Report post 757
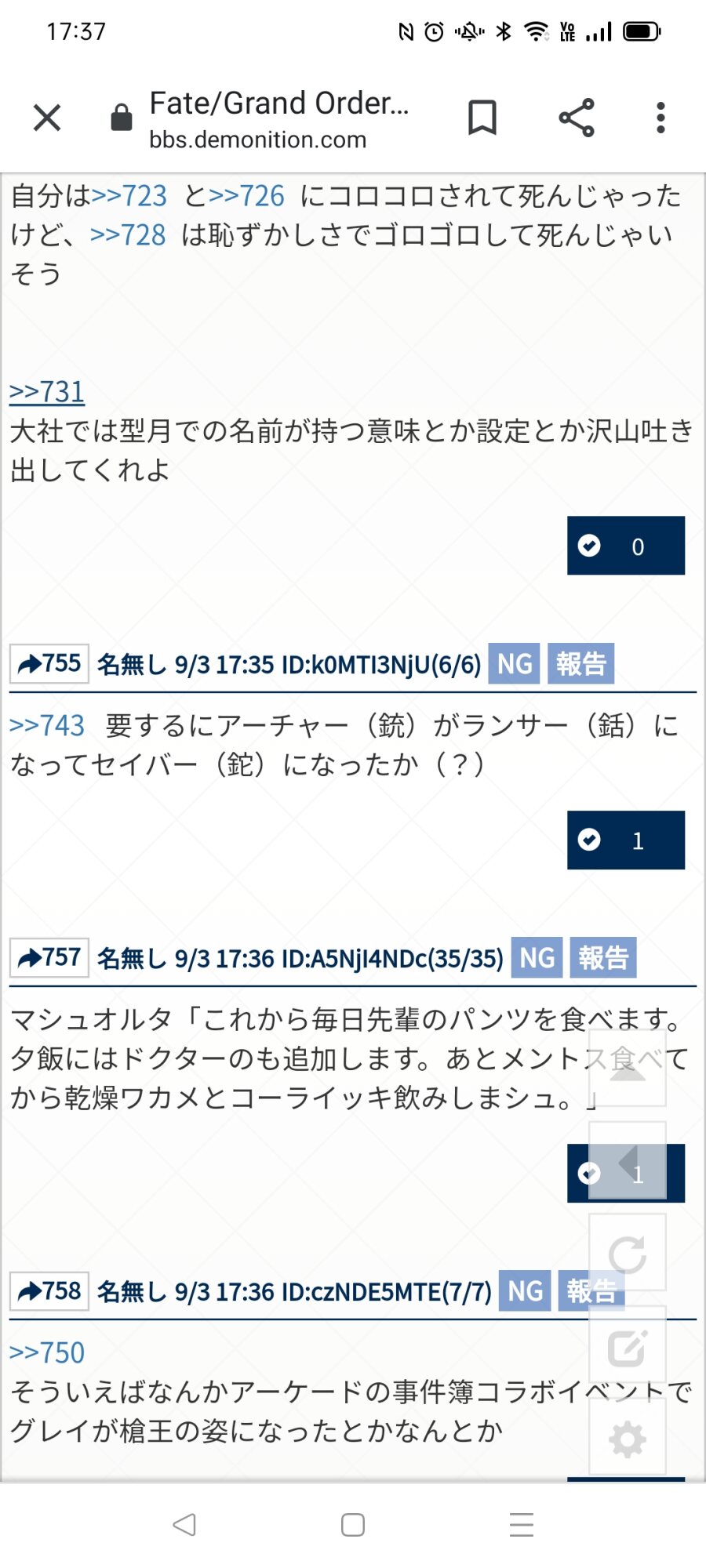 point(602,958)
